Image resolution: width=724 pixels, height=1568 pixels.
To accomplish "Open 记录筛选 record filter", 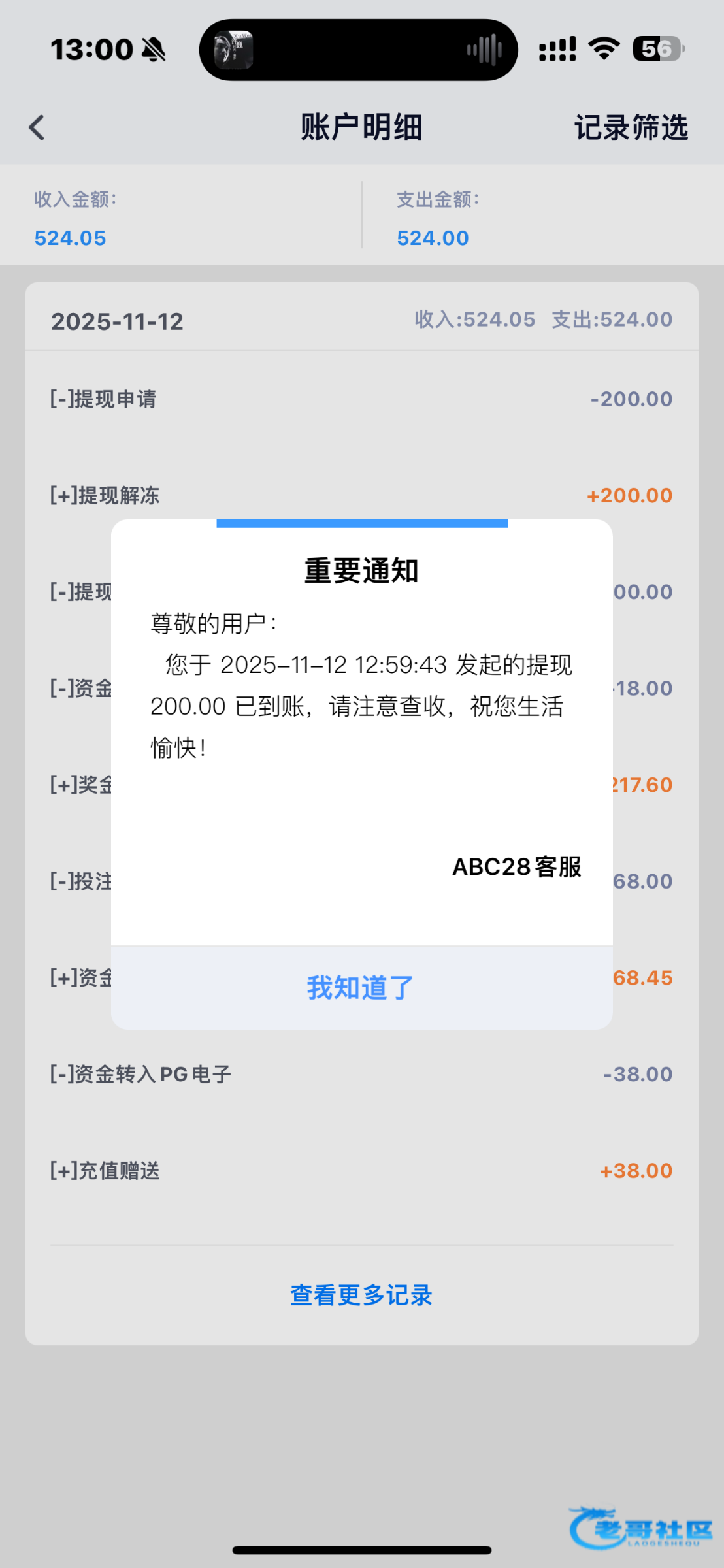I will [x=631, y=127].
